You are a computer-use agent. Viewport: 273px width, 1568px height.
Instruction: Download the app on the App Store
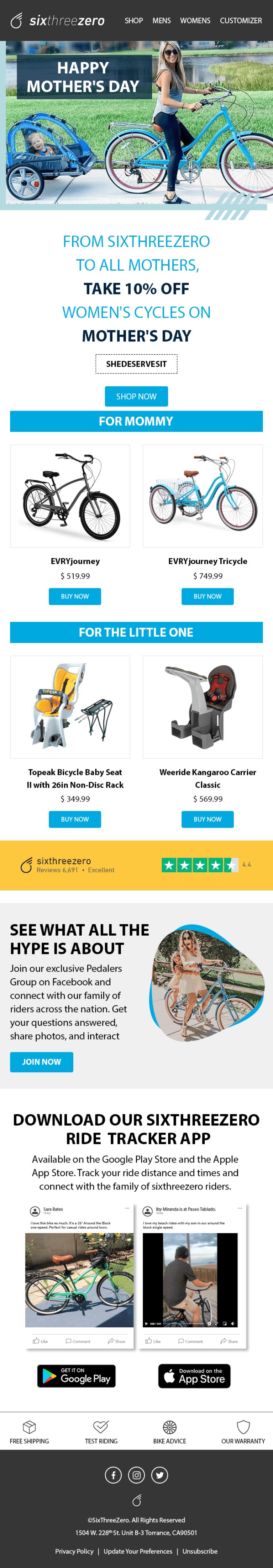194,1376
